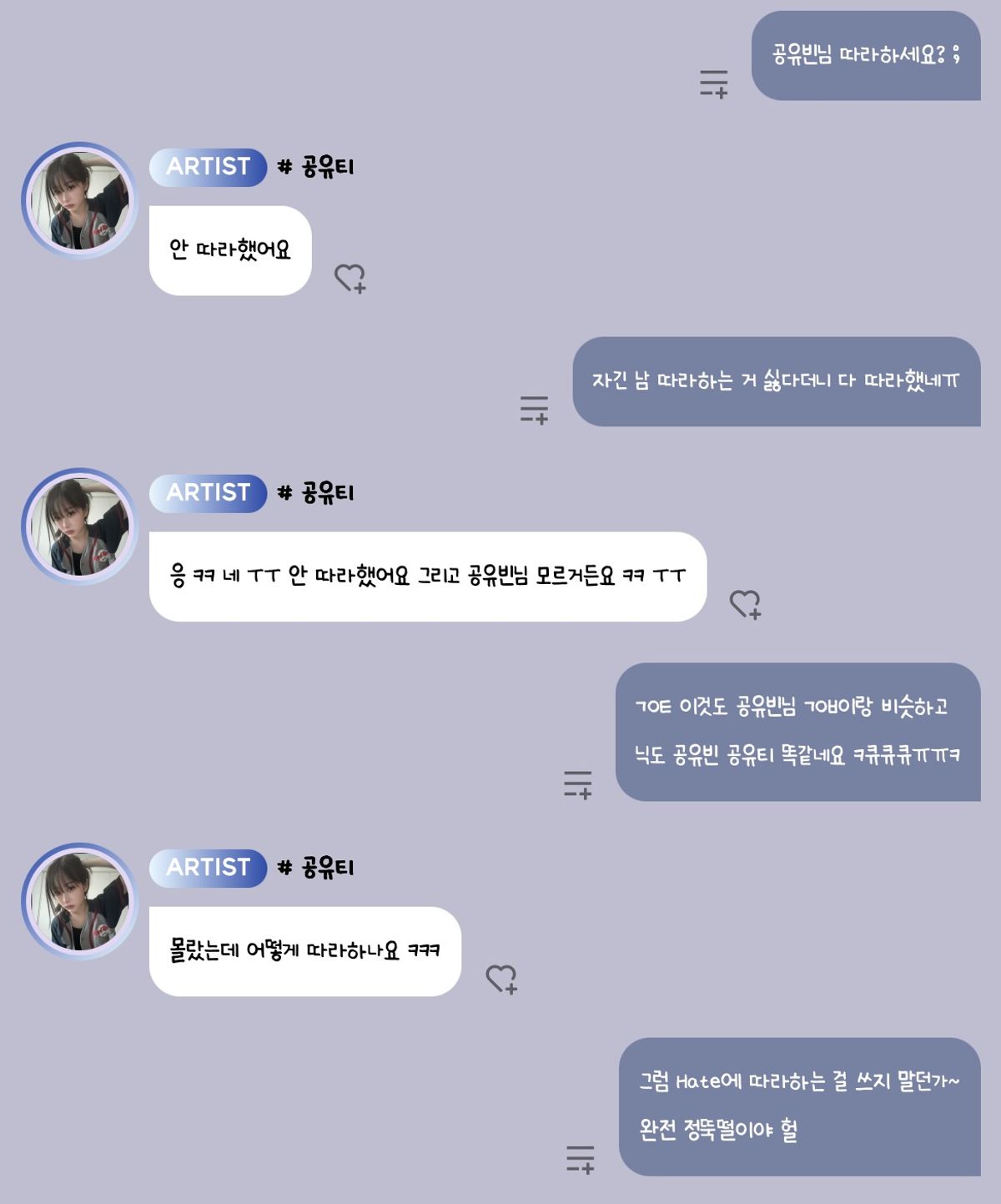Open 공유티's profile photo above '안 따라했어요'
Viewport: 1001px width, 1204px height.
point(80,201)
